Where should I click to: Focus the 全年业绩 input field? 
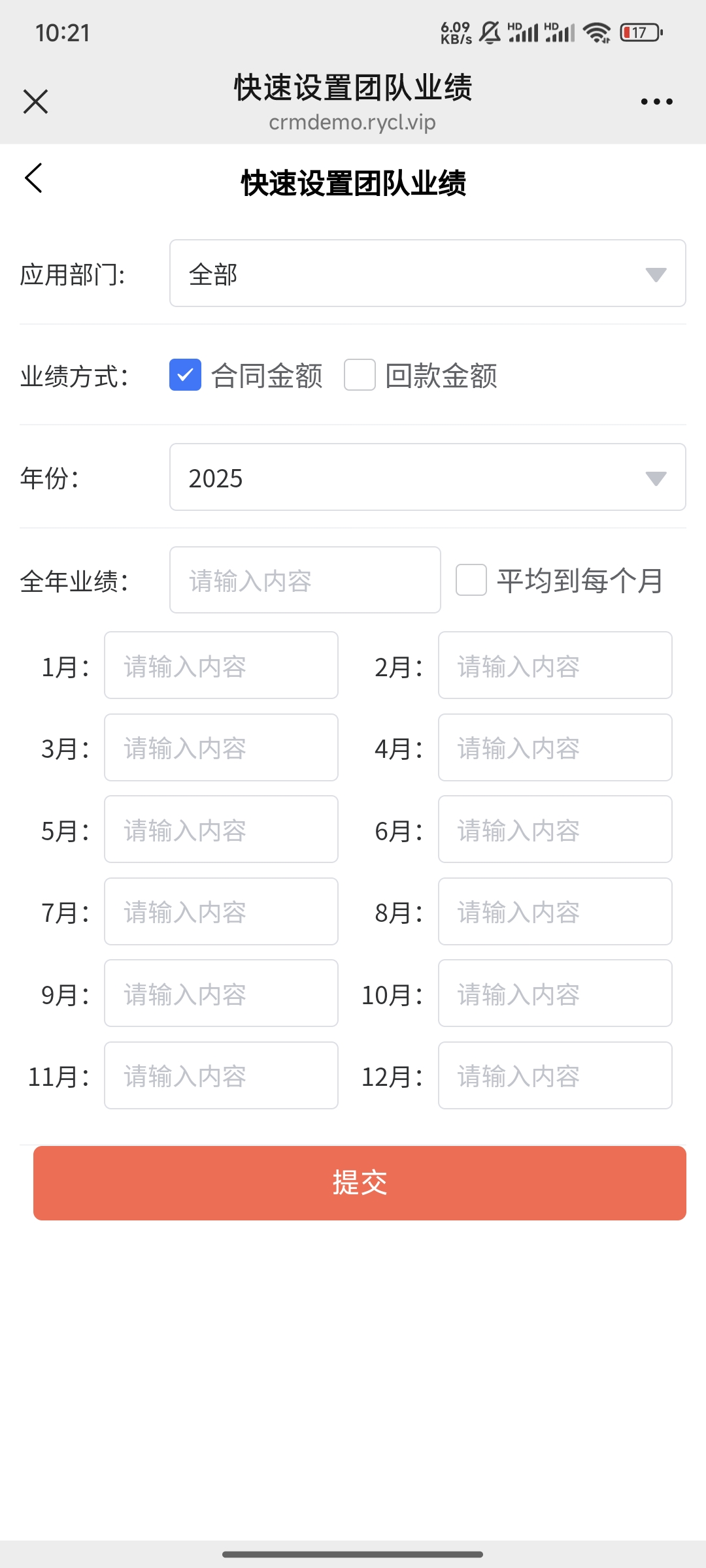[x=305, y=580]
